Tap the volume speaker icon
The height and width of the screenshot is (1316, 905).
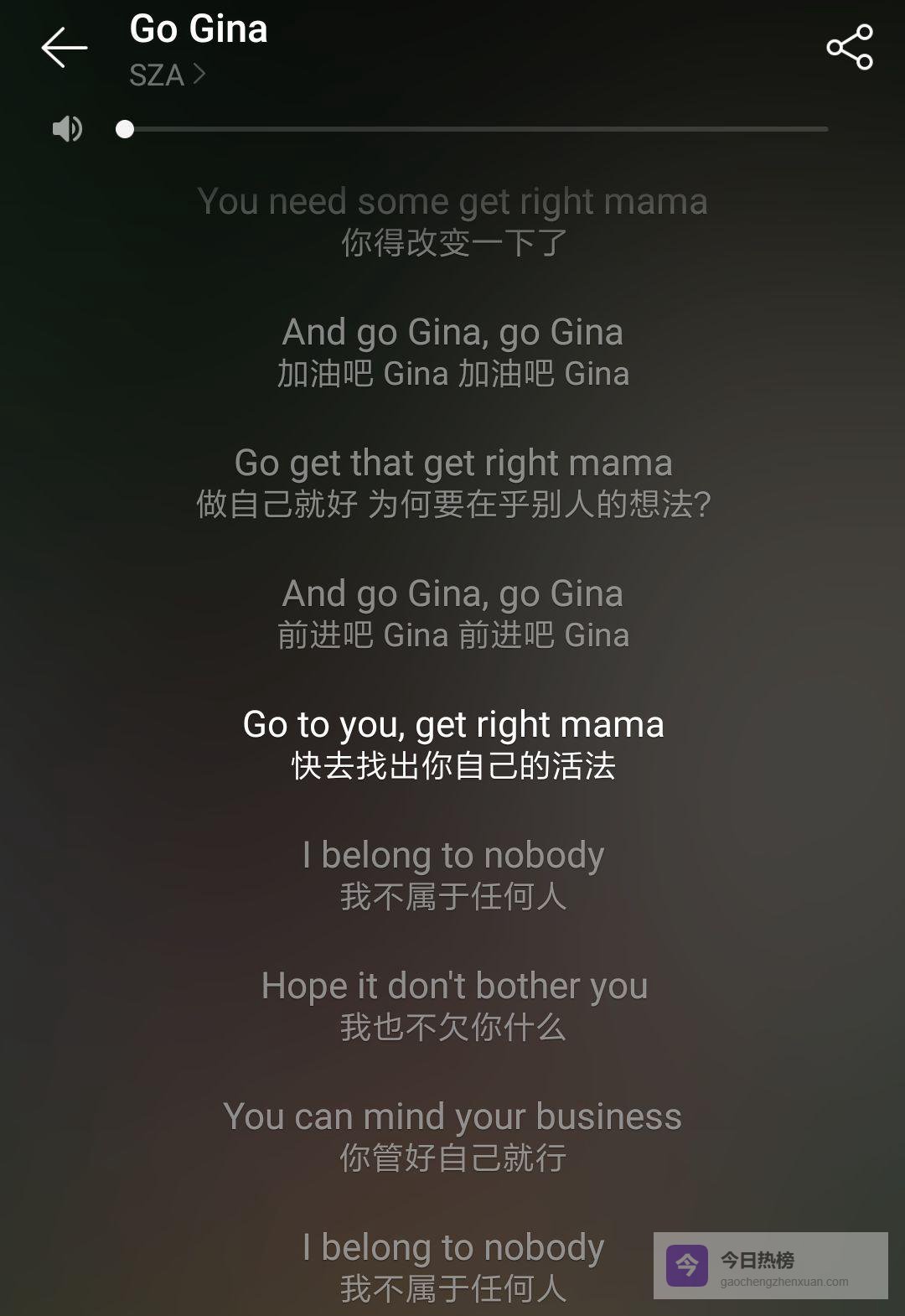point(67,129)
